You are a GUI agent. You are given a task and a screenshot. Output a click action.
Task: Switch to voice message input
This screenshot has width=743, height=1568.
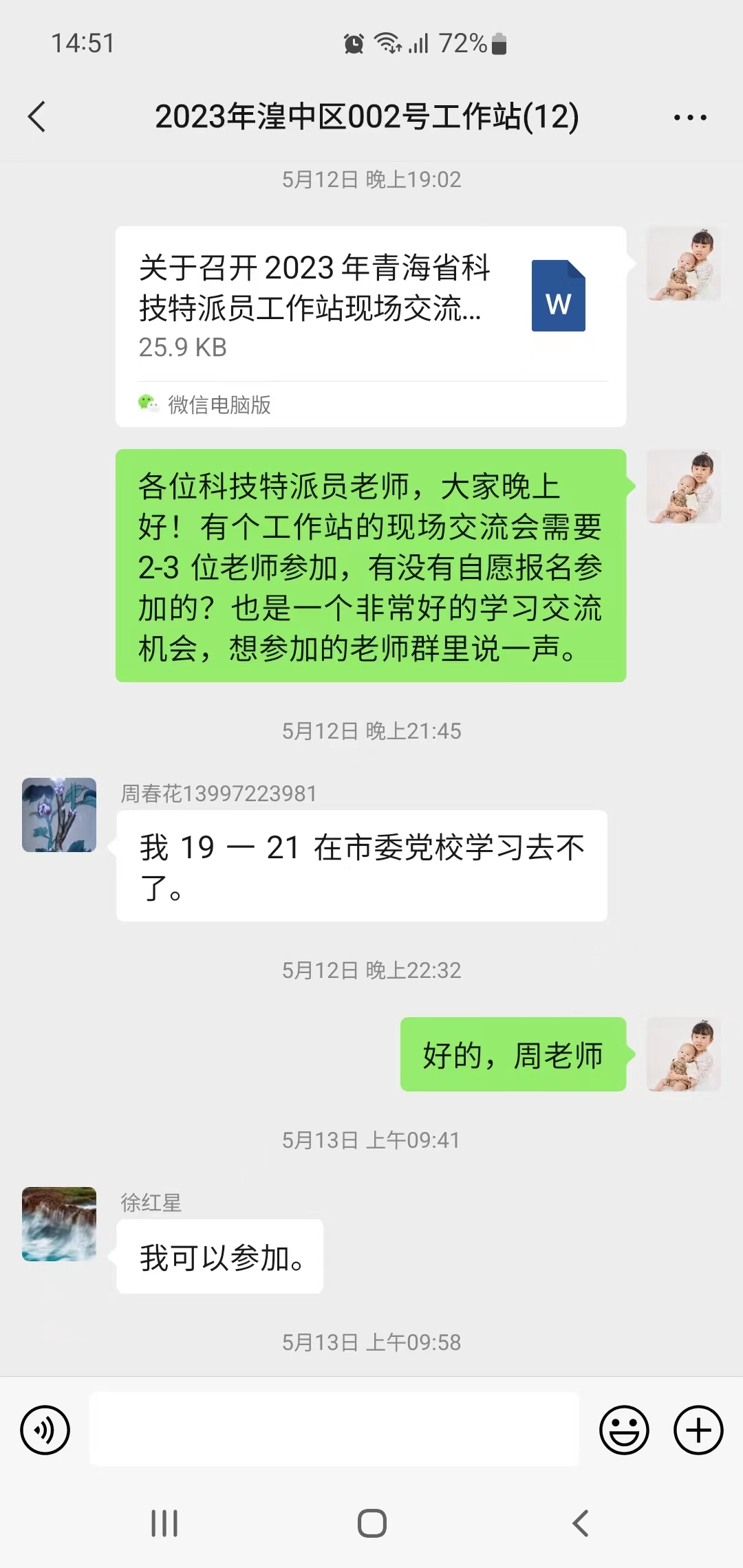(45, 1430)
